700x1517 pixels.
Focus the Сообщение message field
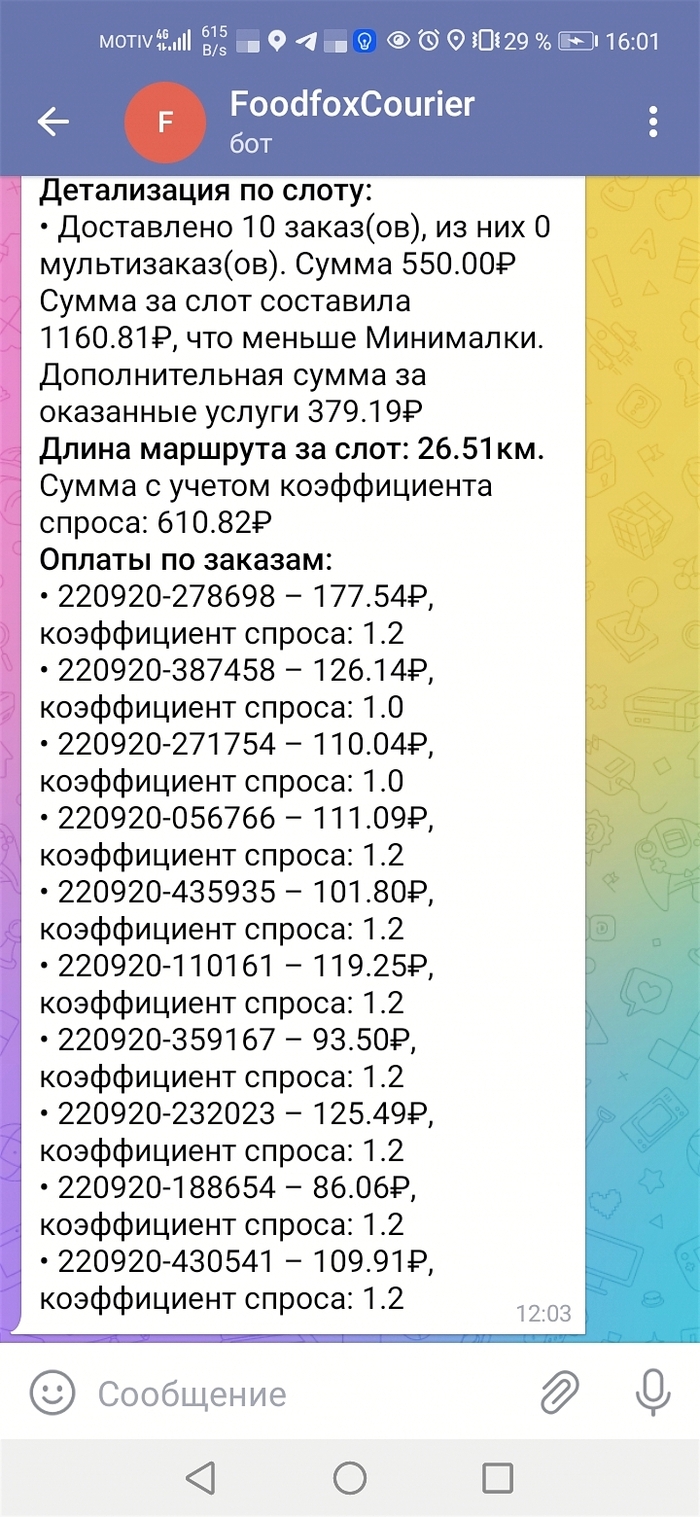(300, 1393)
